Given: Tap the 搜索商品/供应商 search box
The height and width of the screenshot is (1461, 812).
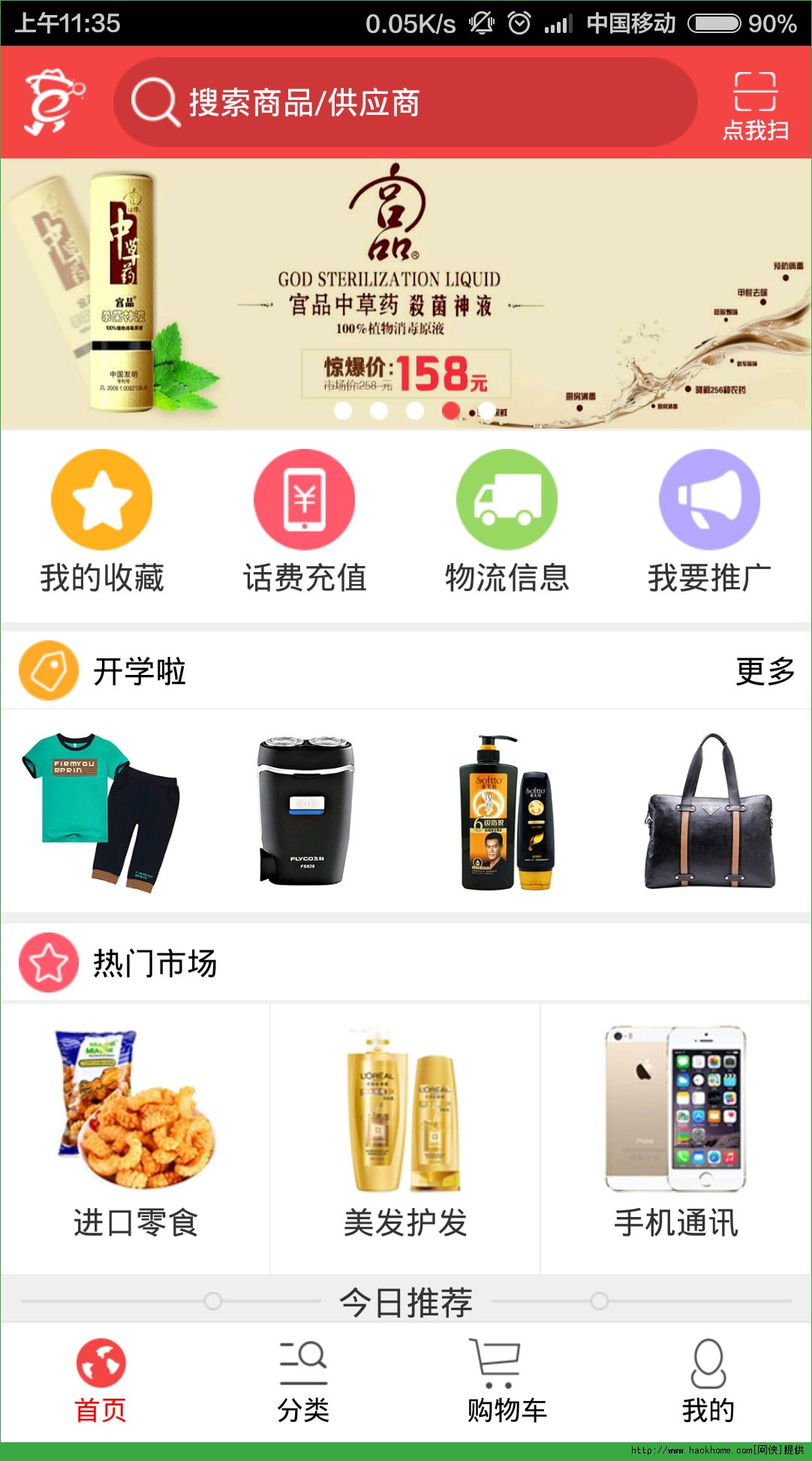Looking at the screenshot, I should pos(405,102).
